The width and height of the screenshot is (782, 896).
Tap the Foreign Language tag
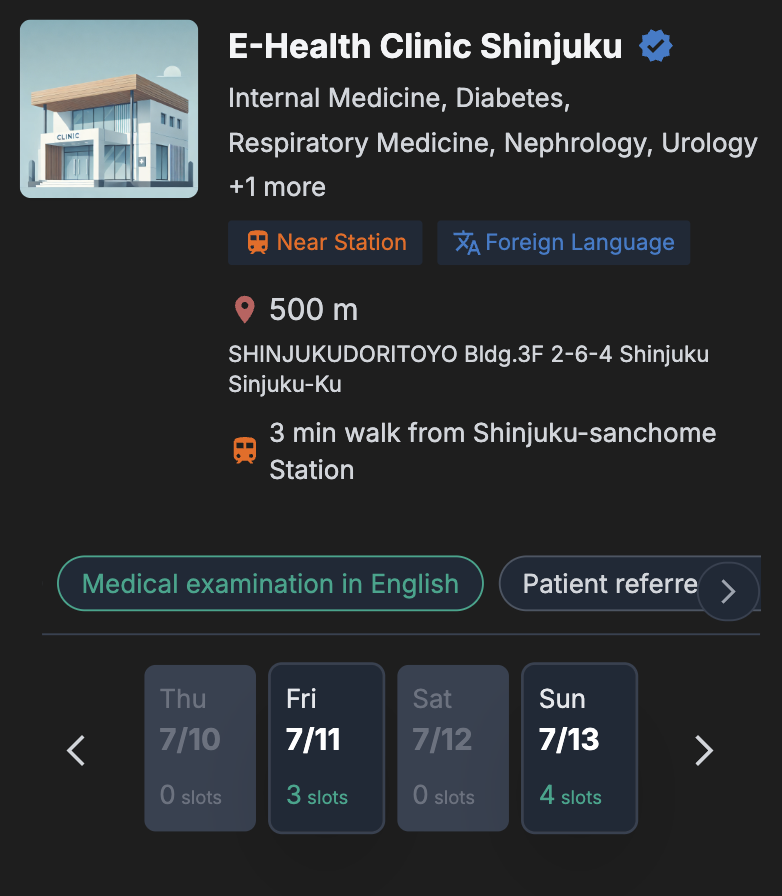pos(563,243)
